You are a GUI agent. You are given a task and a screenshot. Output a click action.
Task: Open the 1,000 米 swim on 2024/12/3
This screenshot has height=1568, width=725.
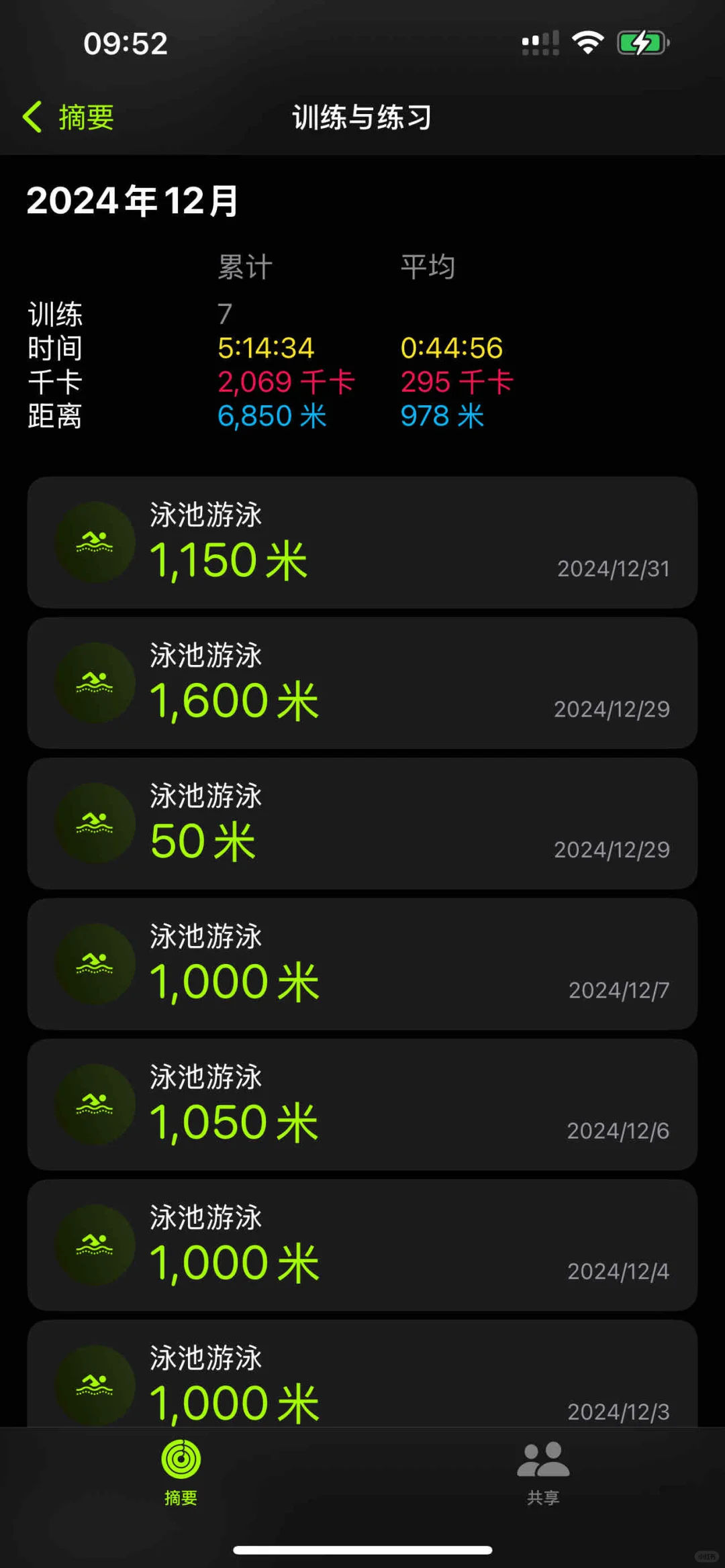(362, 1373)
